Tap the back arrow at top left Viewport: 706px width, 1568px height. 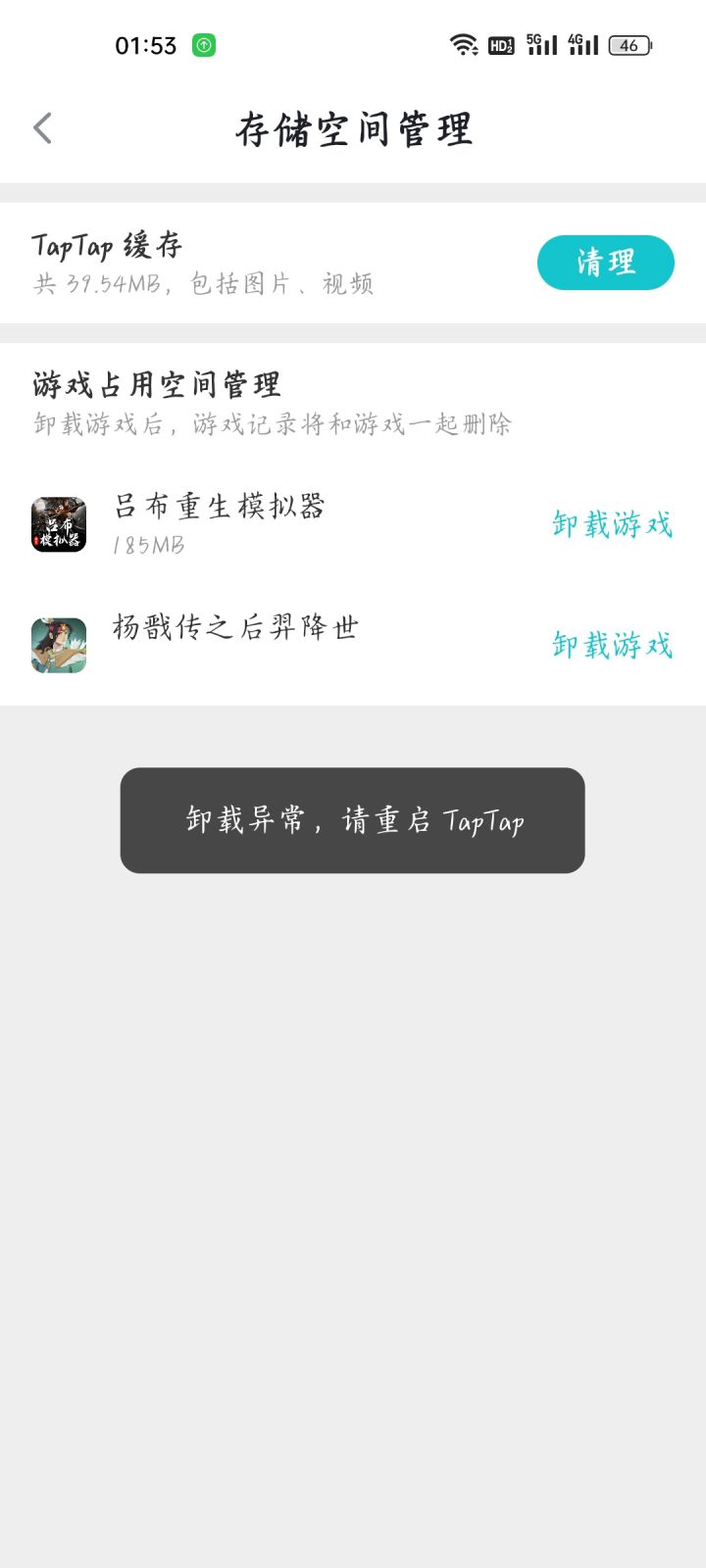[x=41, y=127]
